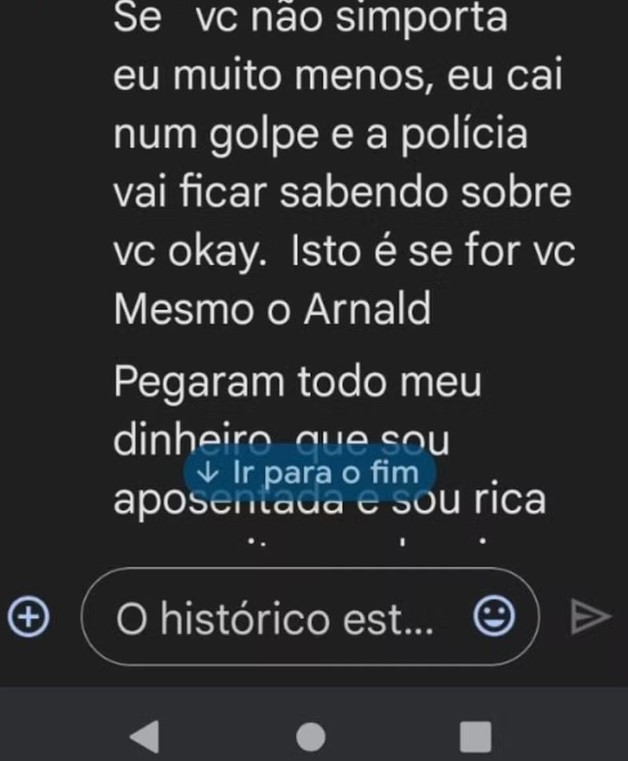The height and width of the screenshot is (761, 628).
Task: Open the plus attachment menu
Action: [28, 617]
